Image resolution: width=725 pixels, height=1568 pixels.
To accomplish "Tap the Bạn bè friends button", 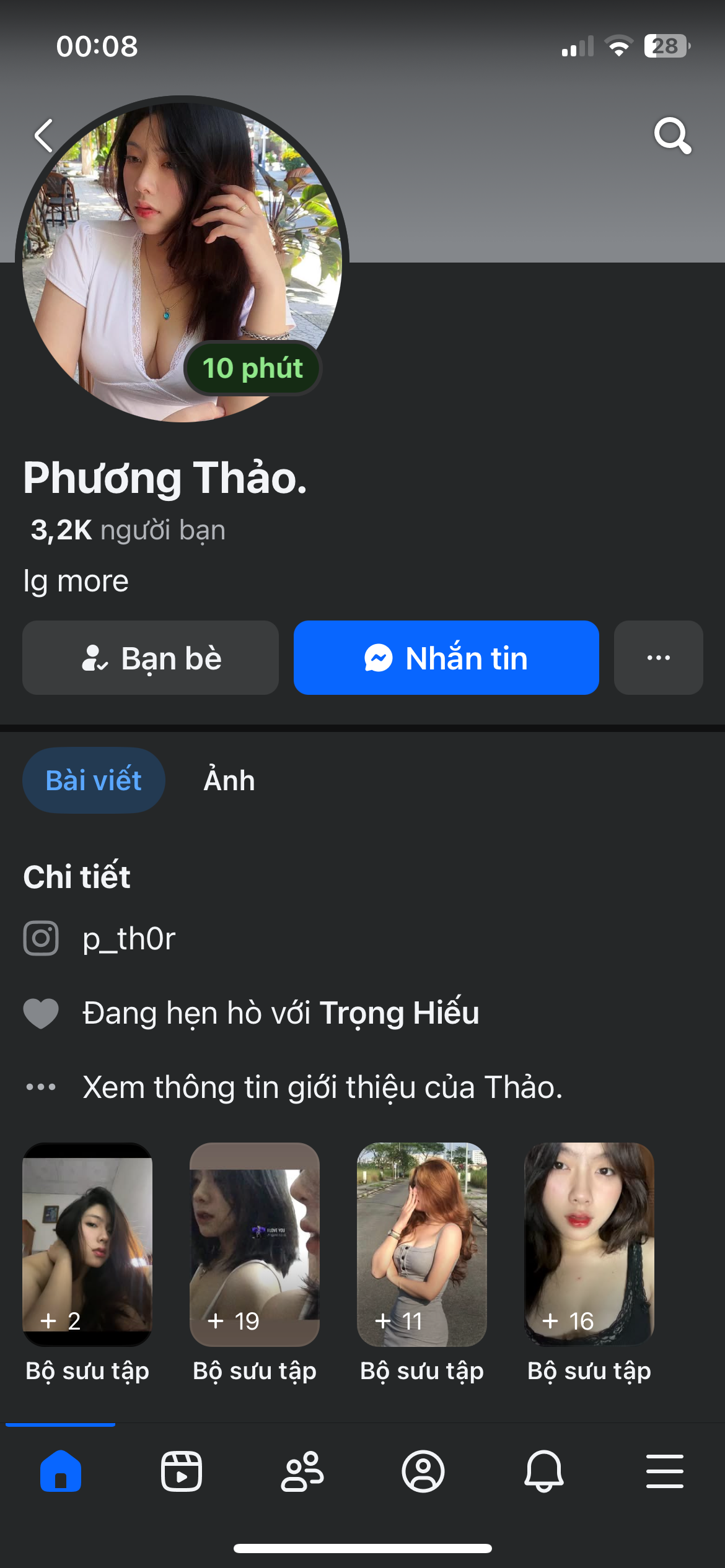I will tap(151, 658).
